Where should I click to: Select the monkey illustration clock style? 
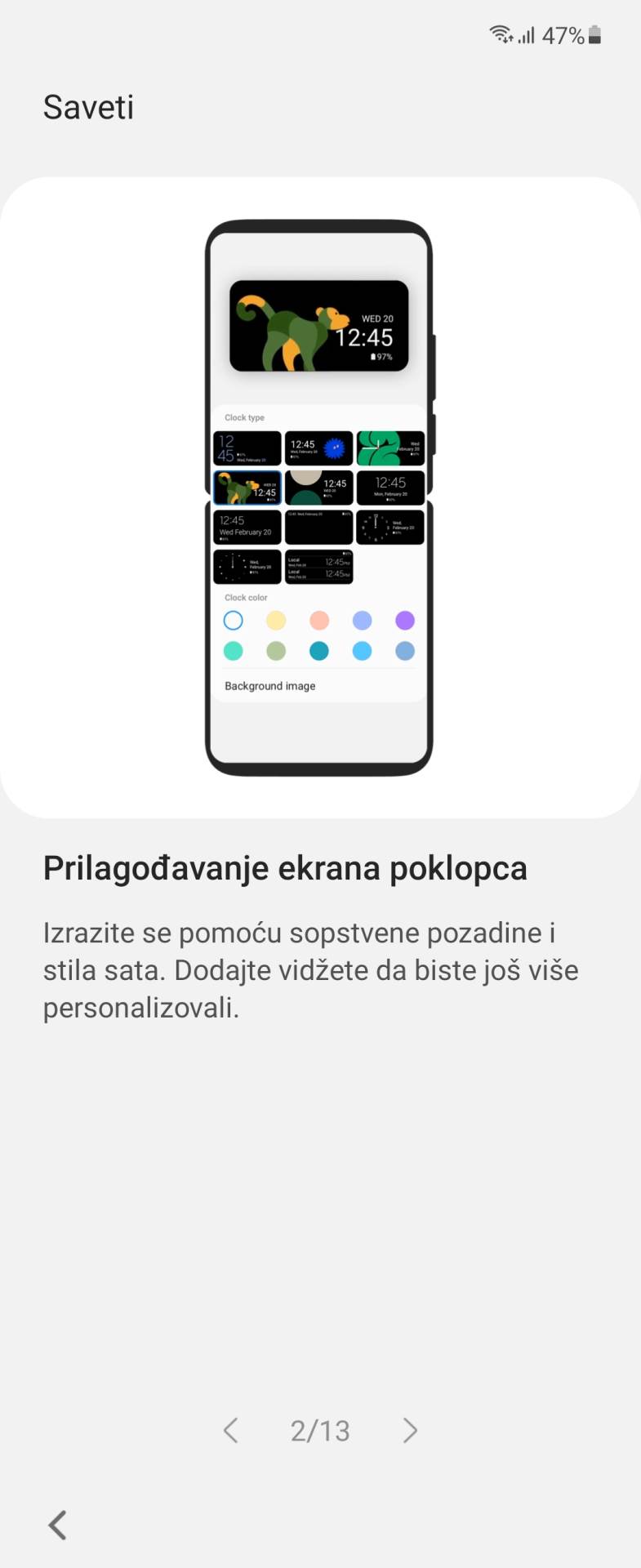point(247,488)
